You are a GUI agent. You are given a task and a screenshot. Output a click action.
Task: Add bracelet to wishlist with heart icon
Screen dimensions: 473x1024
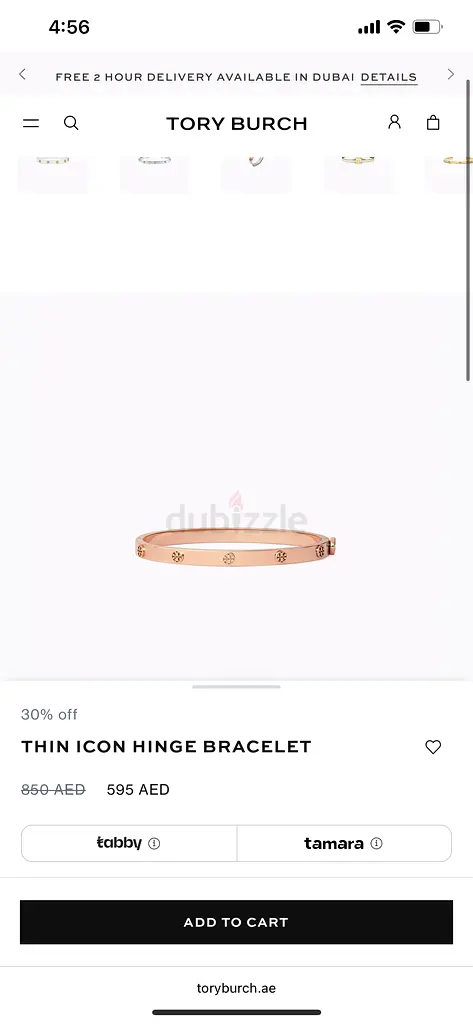tap(433, 747)
